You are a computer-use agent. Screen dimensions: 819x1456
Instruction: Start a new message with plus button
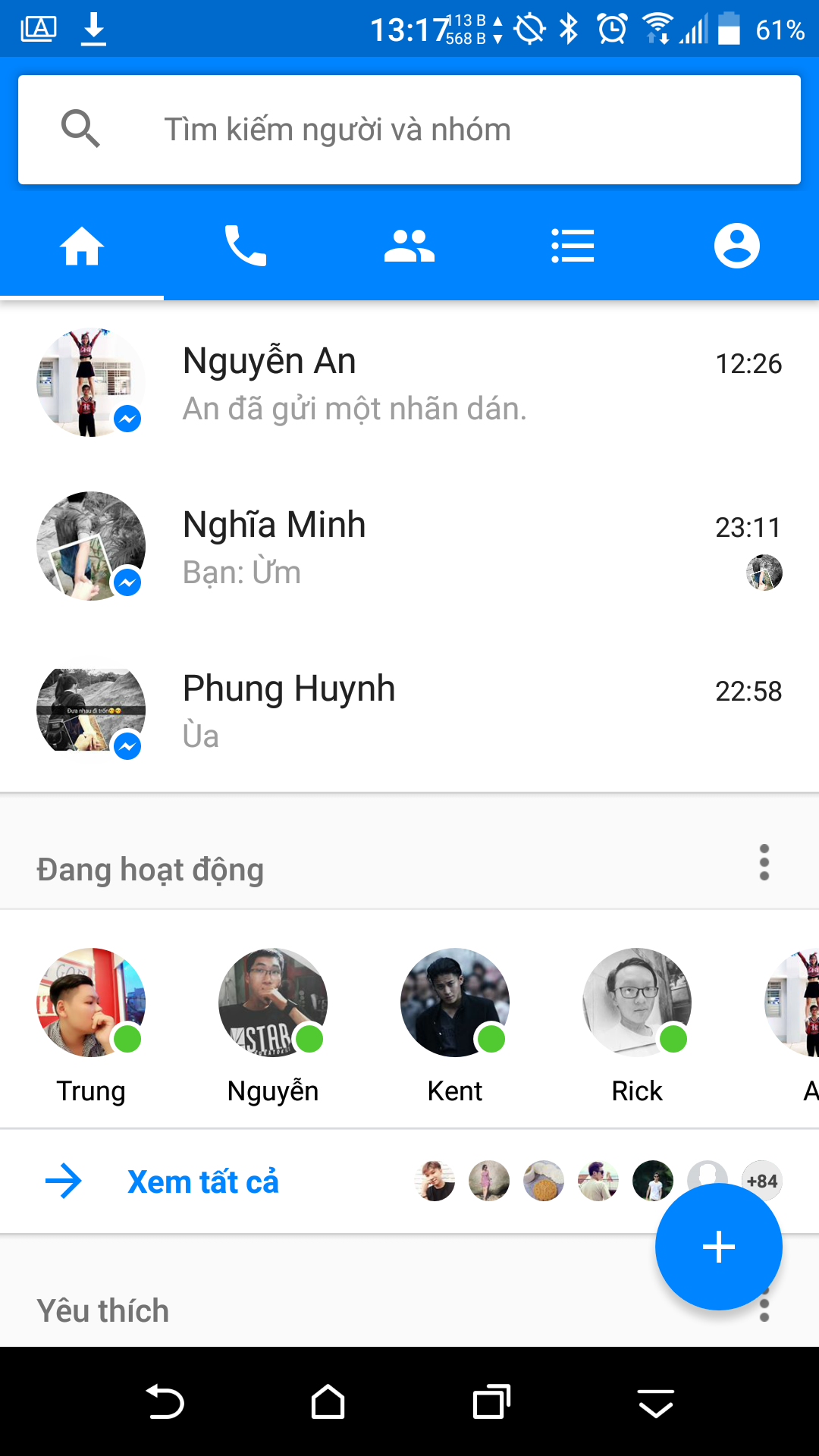coord(718,1247)
